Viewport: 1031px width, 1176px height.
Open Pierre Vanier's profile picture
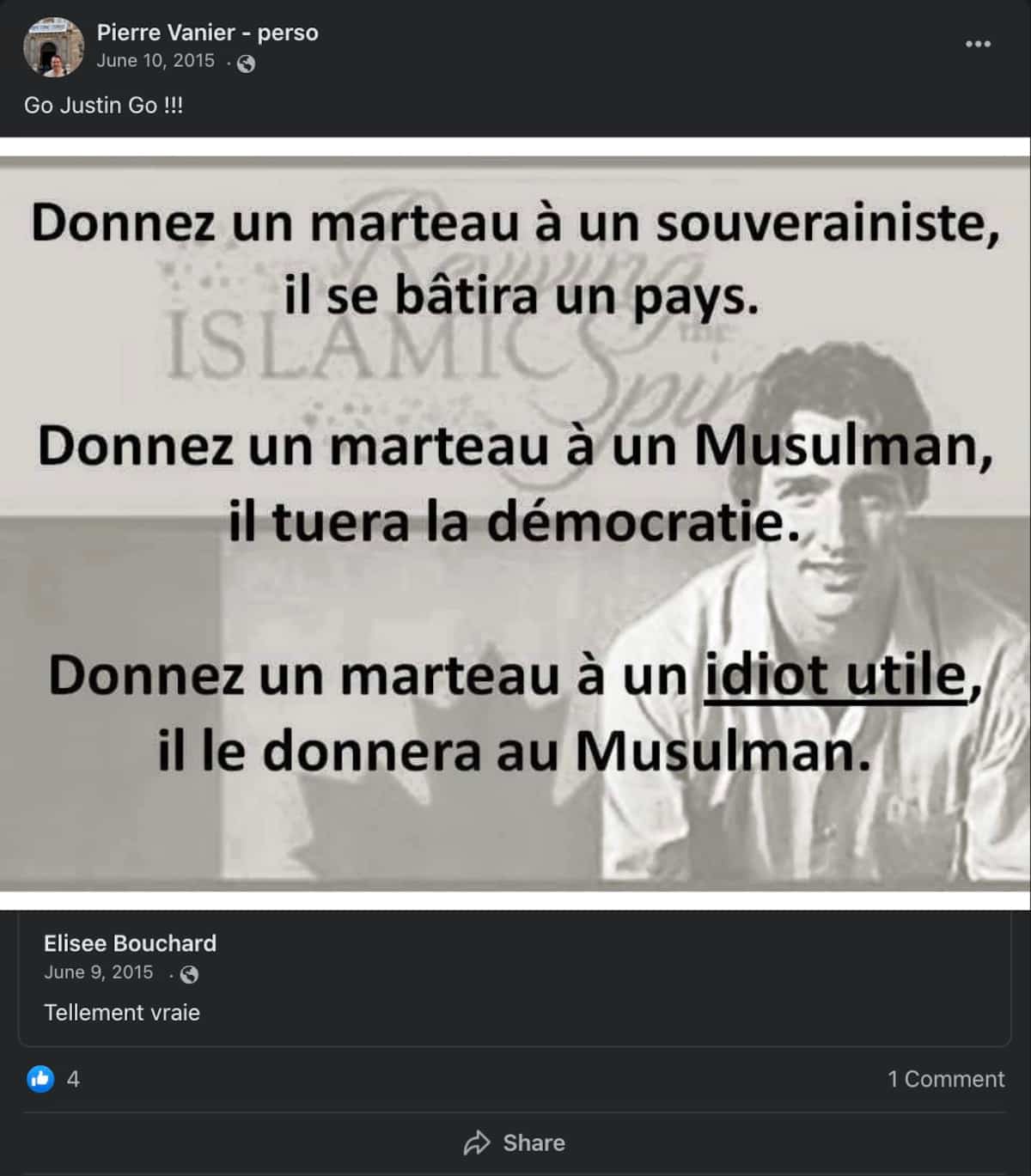[53, 46]
